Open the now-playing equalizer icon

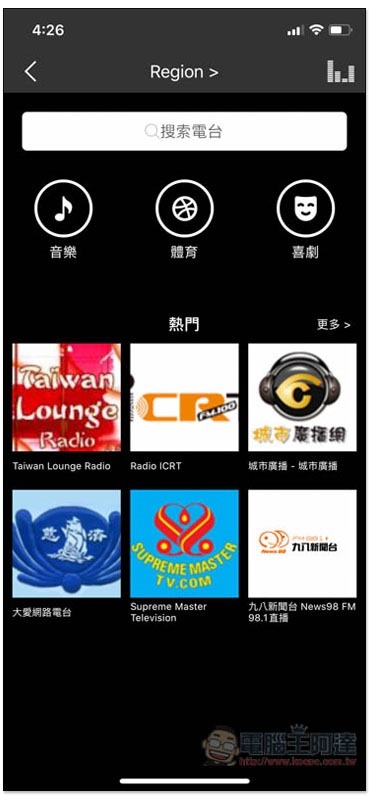pos(340,72)
